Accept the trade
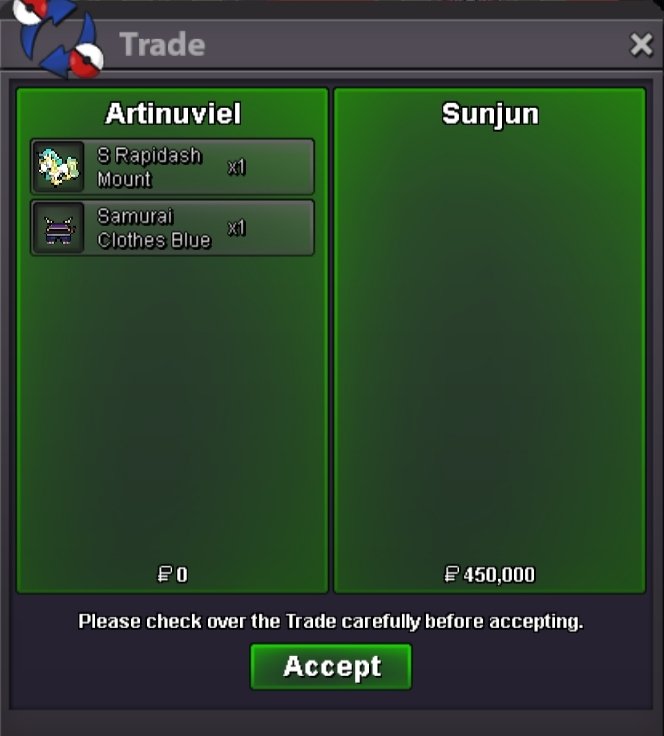The image size is (664, 736). pyautogui.click(x=331, y=667)
